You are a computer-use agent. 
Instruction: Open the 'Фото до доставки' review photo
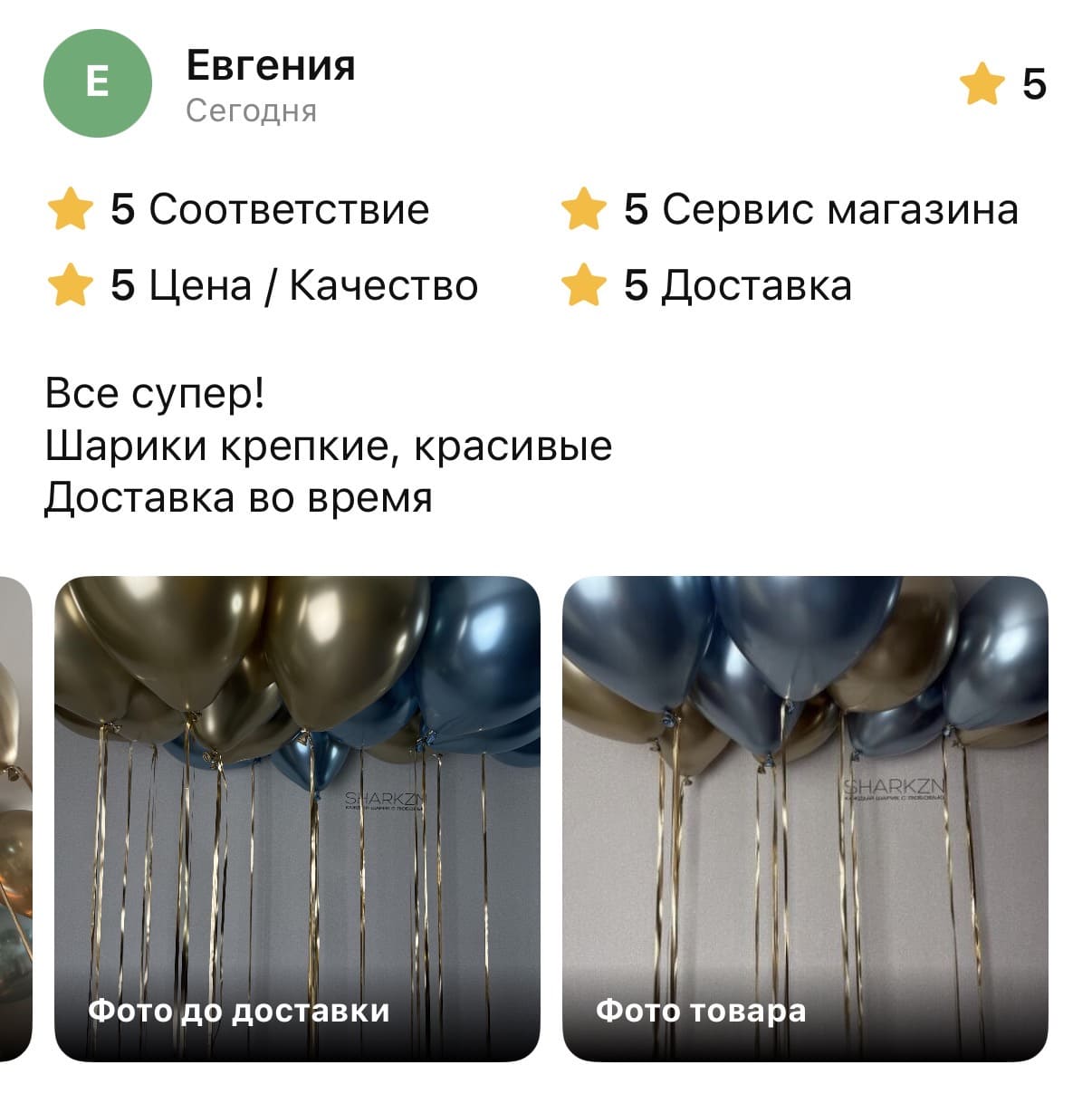click(x=297, y=818)
